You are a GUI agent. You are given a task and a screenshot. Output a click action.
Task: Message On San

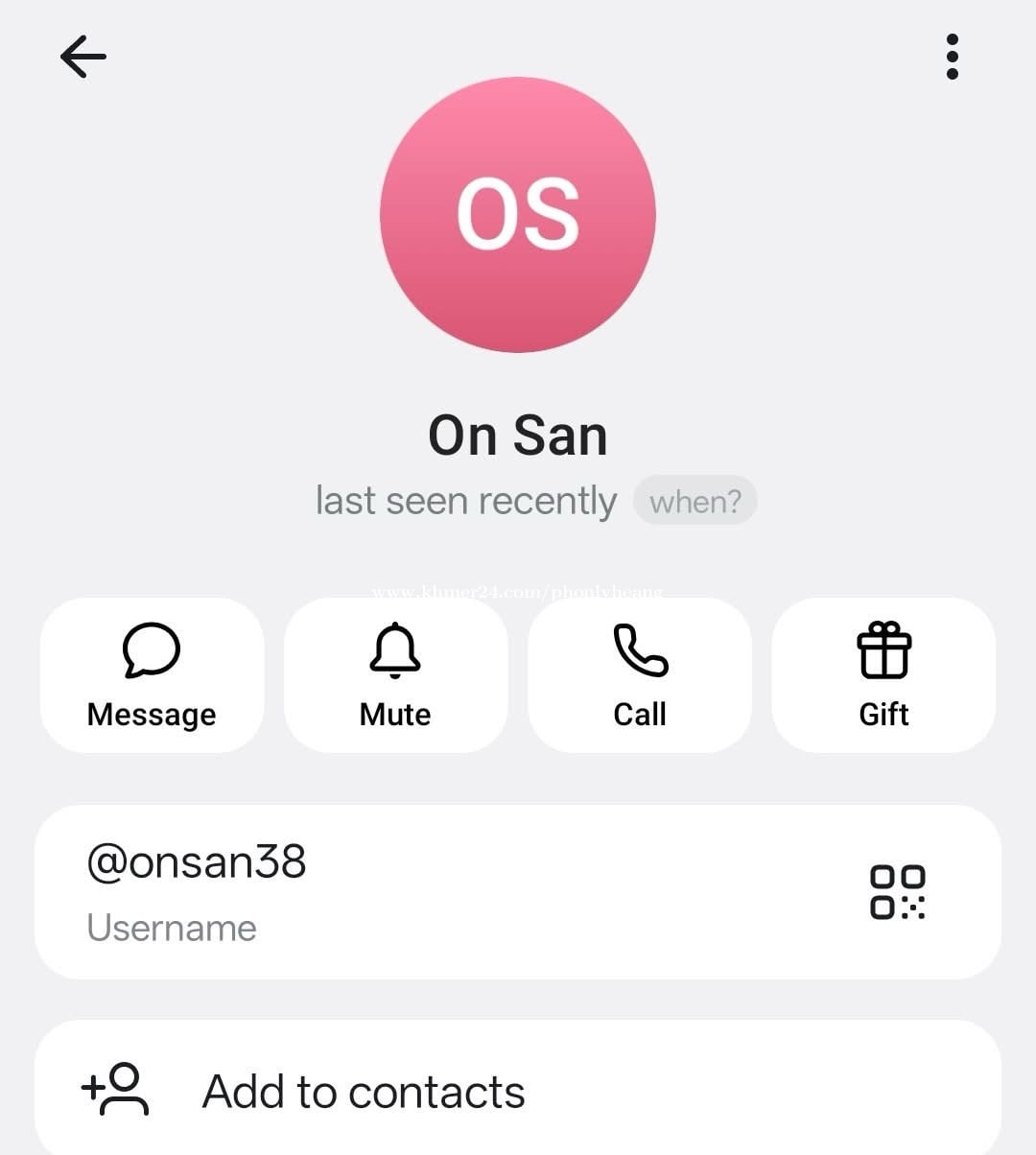[152, 675]
